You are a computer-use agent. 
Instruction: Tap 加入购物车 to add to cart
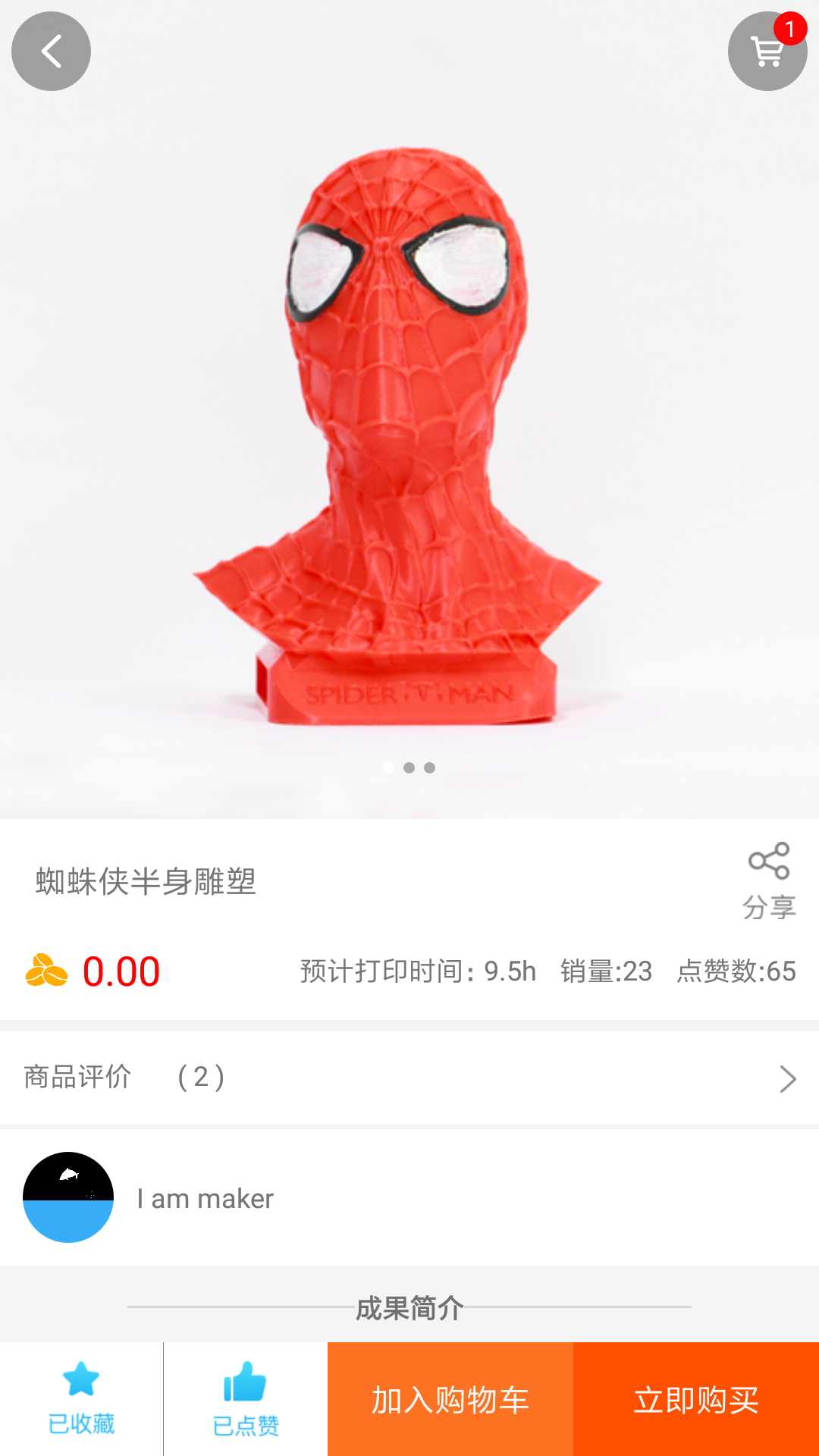pyautogui.click(x=450, y=1399)
